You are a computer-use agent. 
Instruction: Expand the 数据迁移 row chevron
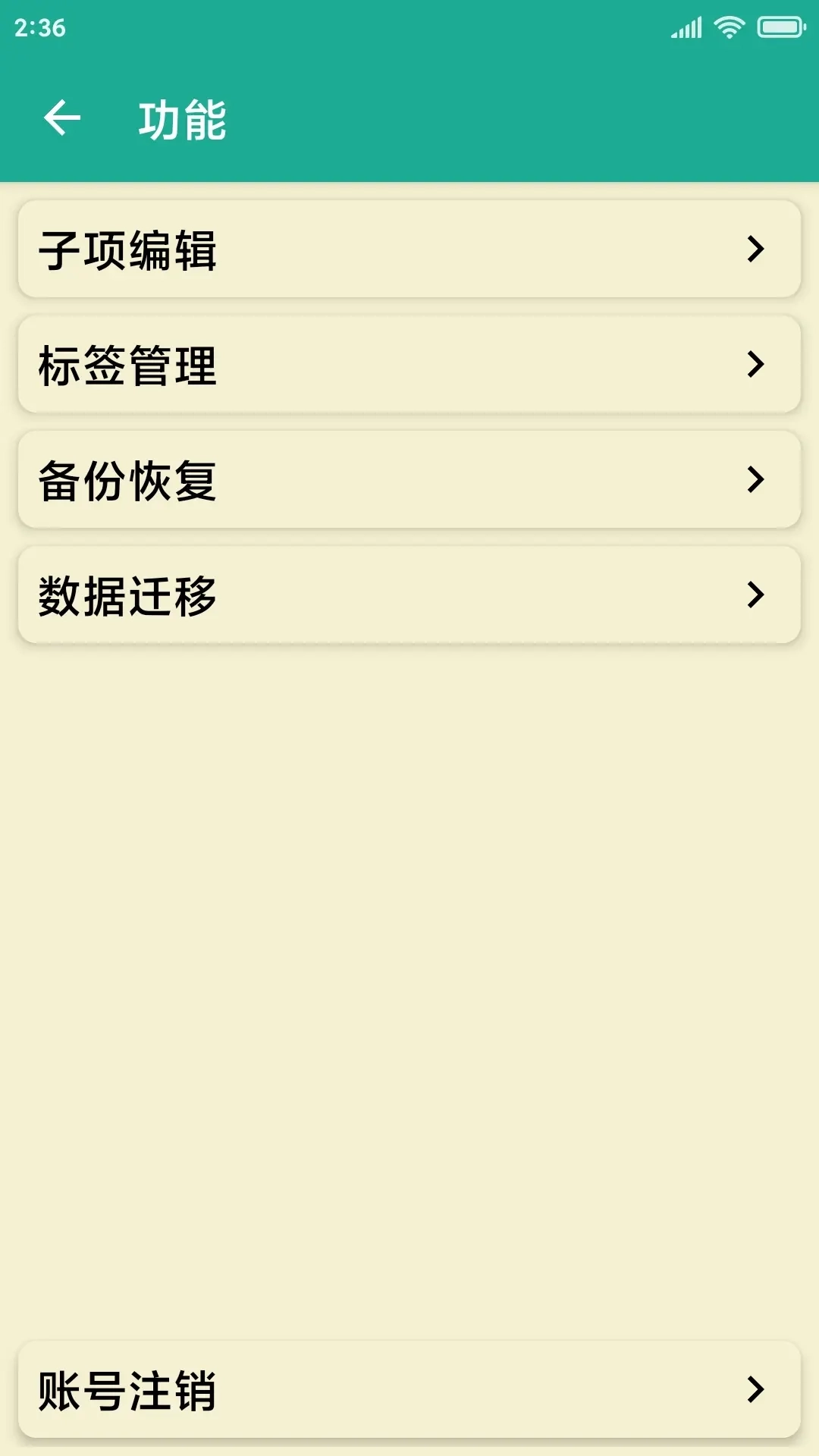point(753,595)
